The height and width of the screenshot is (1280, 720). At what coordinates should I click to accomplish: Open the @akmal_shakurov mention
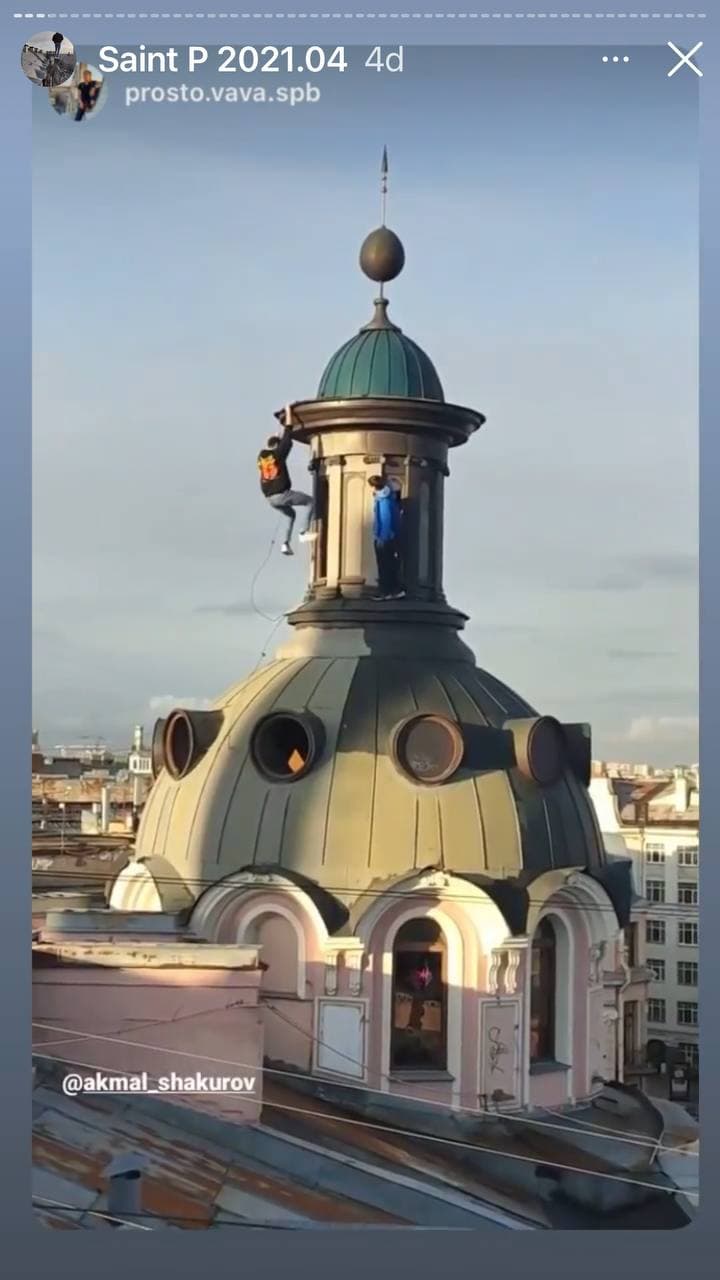tap(158, 1082)
